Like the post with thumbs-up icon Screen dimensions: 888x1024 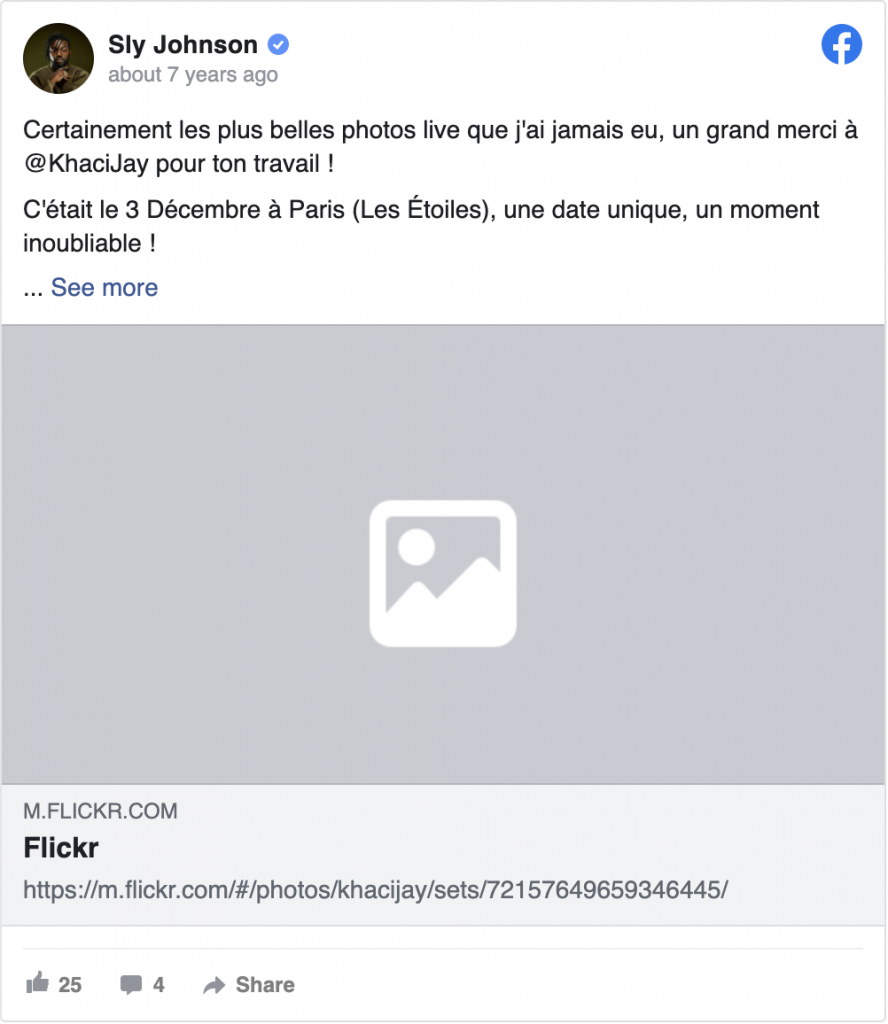[38, 984]
